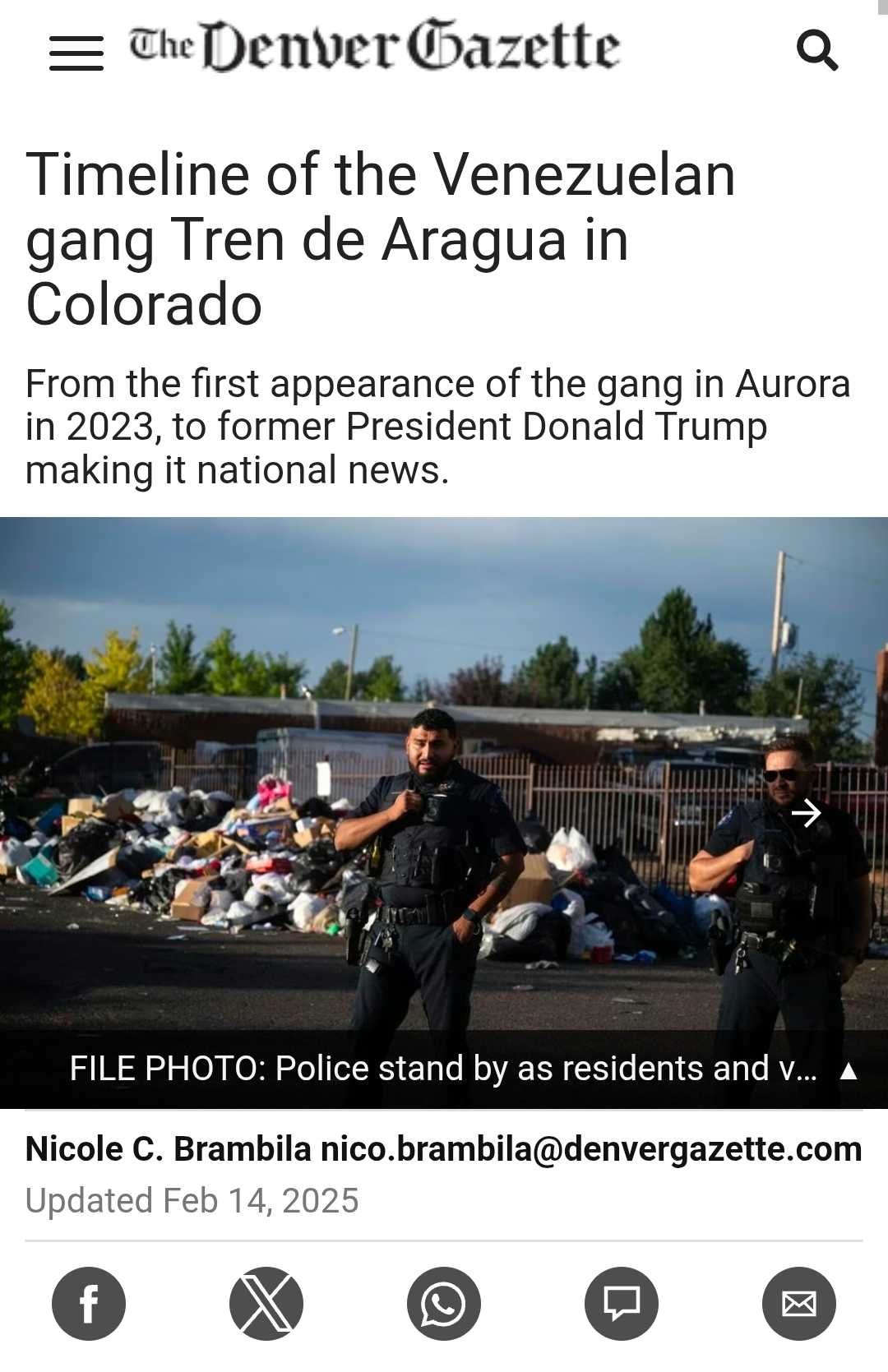Open author Nicole C. Brambila's page

tap(168, 1149)
